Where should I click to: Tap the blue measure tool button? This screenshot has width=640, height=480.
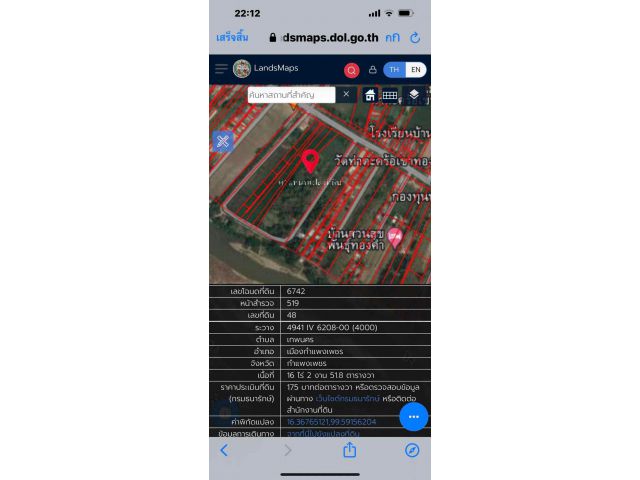tap(222, 142)
